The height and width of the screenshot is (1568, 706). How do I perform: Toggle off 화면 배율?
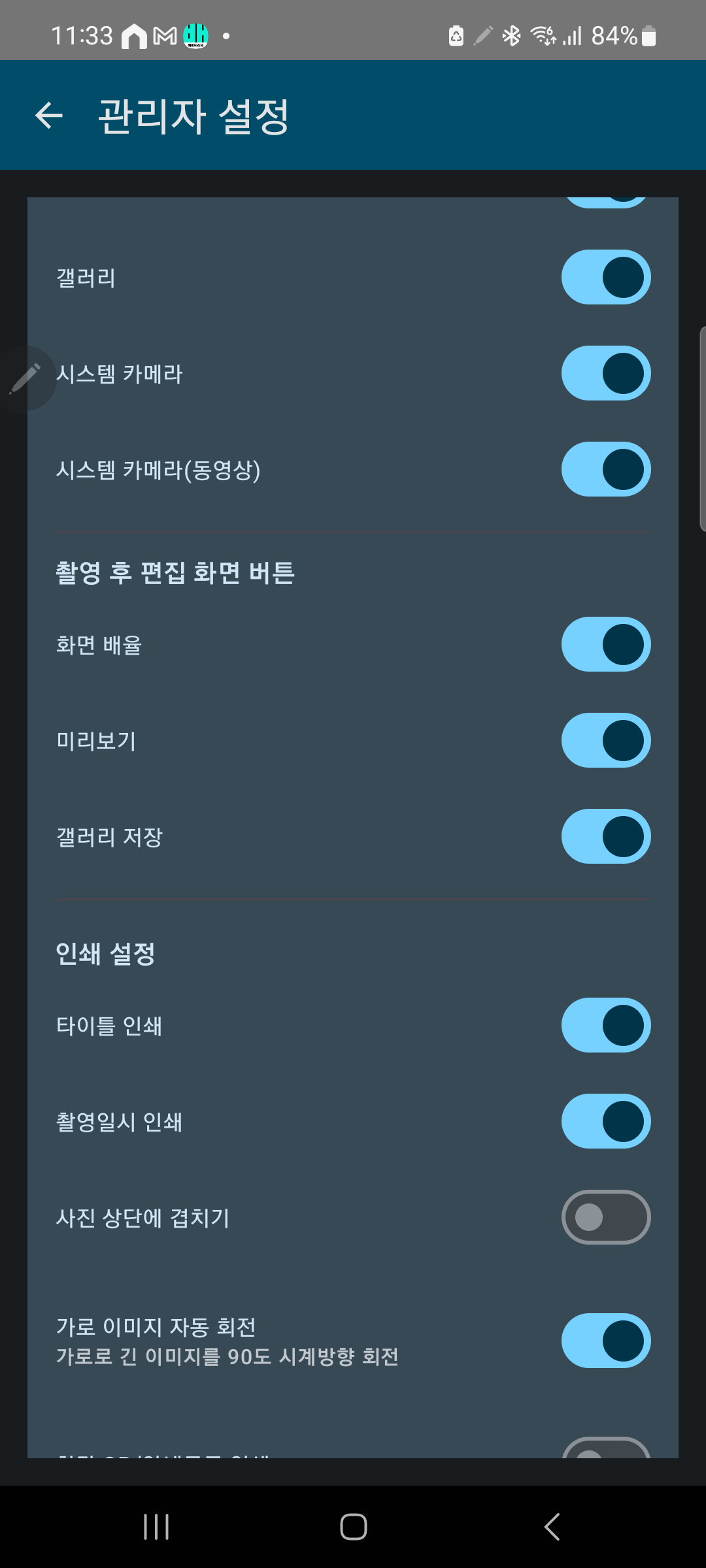(605, 644)
